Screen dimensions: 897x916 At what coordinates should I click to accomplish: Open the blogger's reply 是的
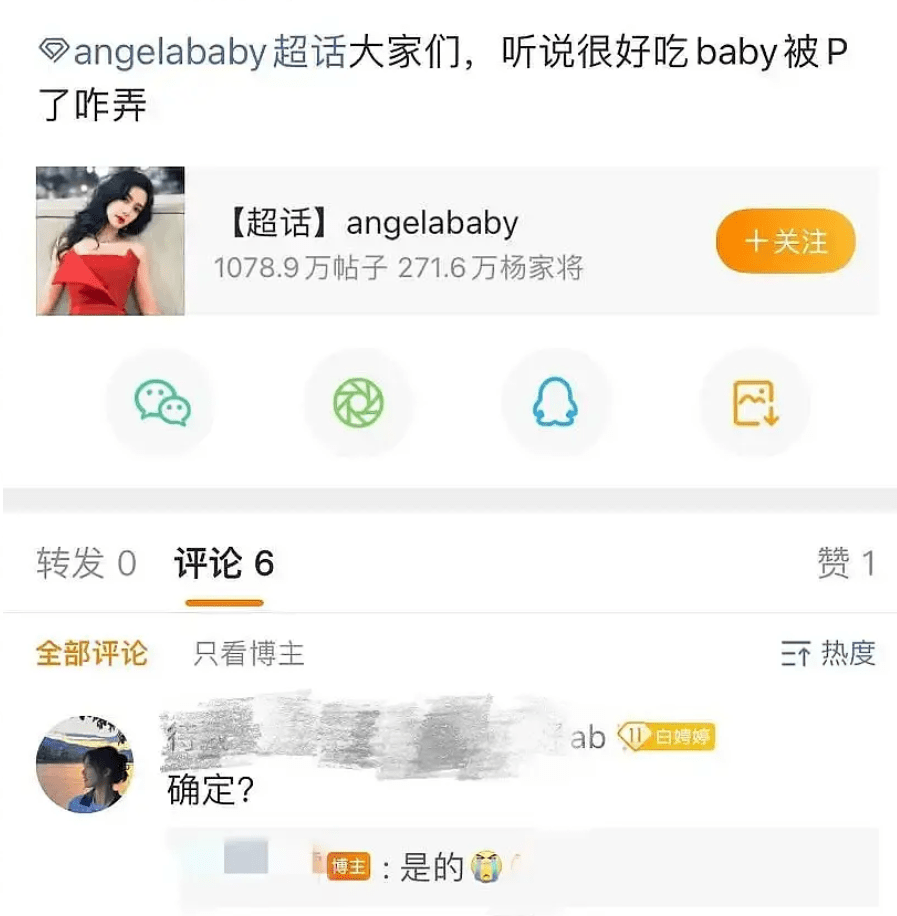[x=430, y=868]
